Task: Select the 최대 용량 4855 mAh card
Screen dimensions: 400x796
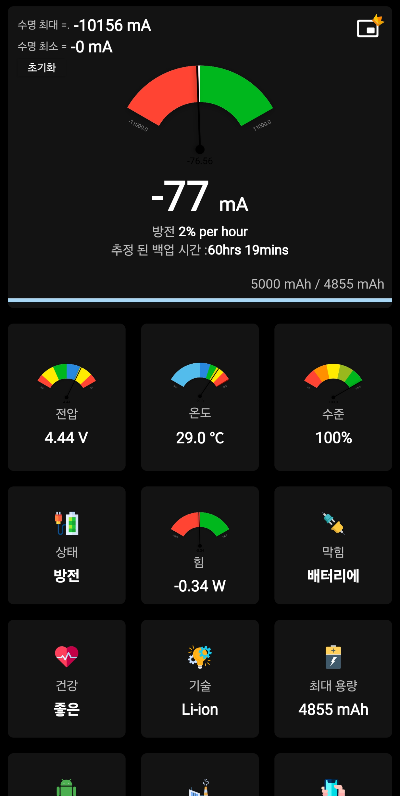Action: point(333,679)
